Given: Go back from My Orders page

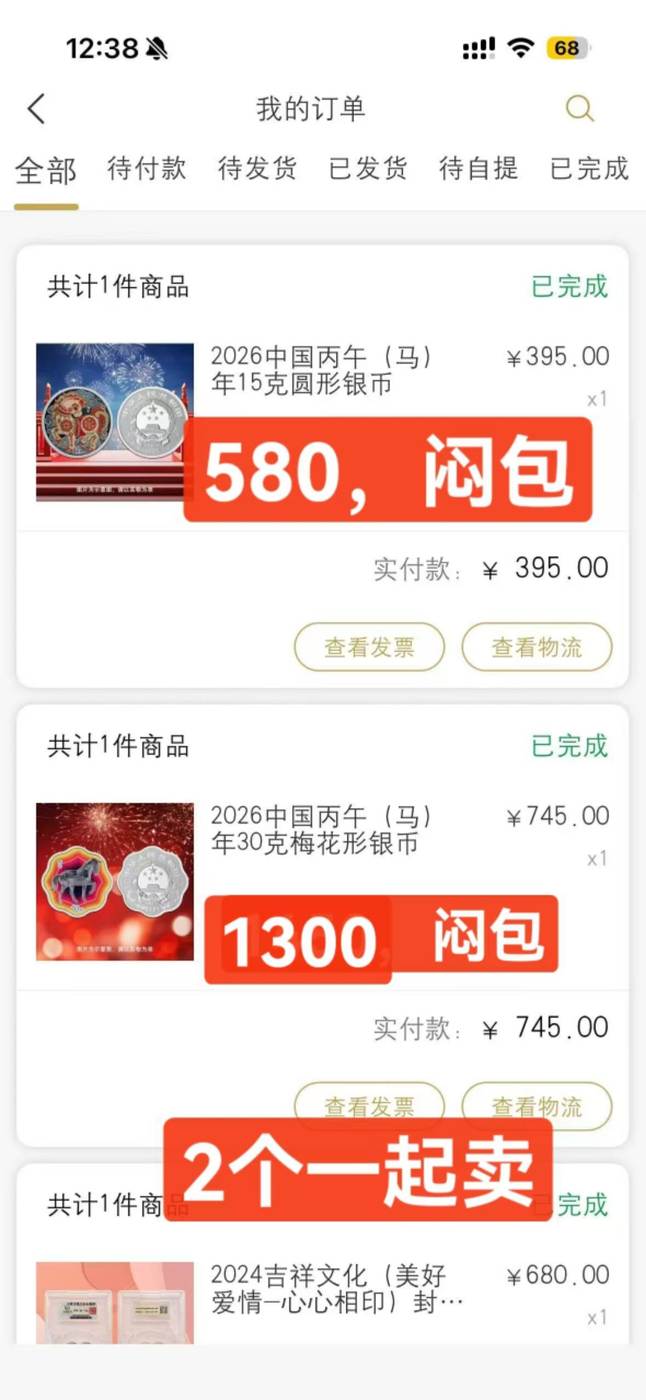Looking at the screenshot, I should (37, 108).
